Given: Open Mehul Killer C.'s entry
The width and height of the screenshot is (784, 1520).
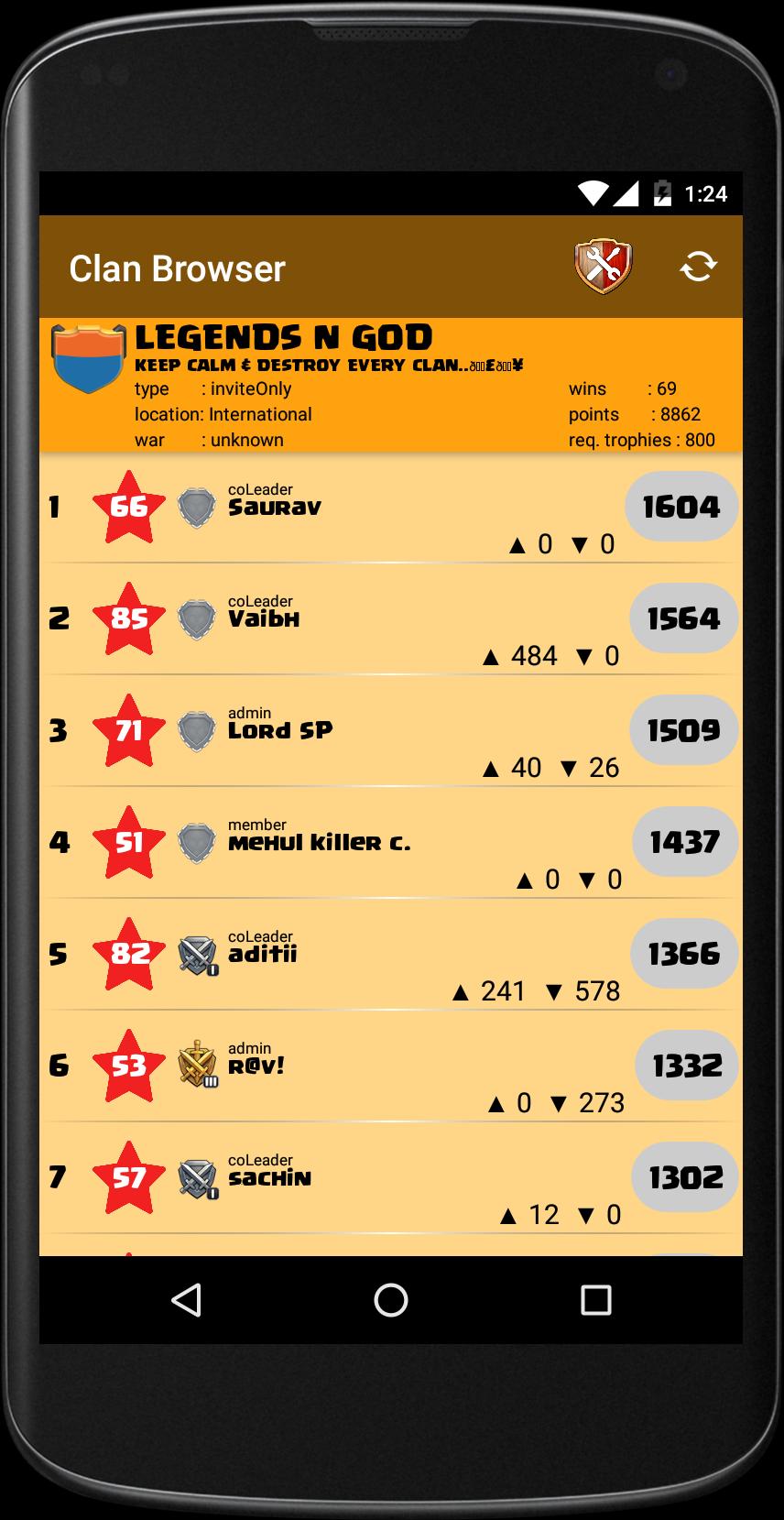Looking at the screenshot, I should pos(390,843).
